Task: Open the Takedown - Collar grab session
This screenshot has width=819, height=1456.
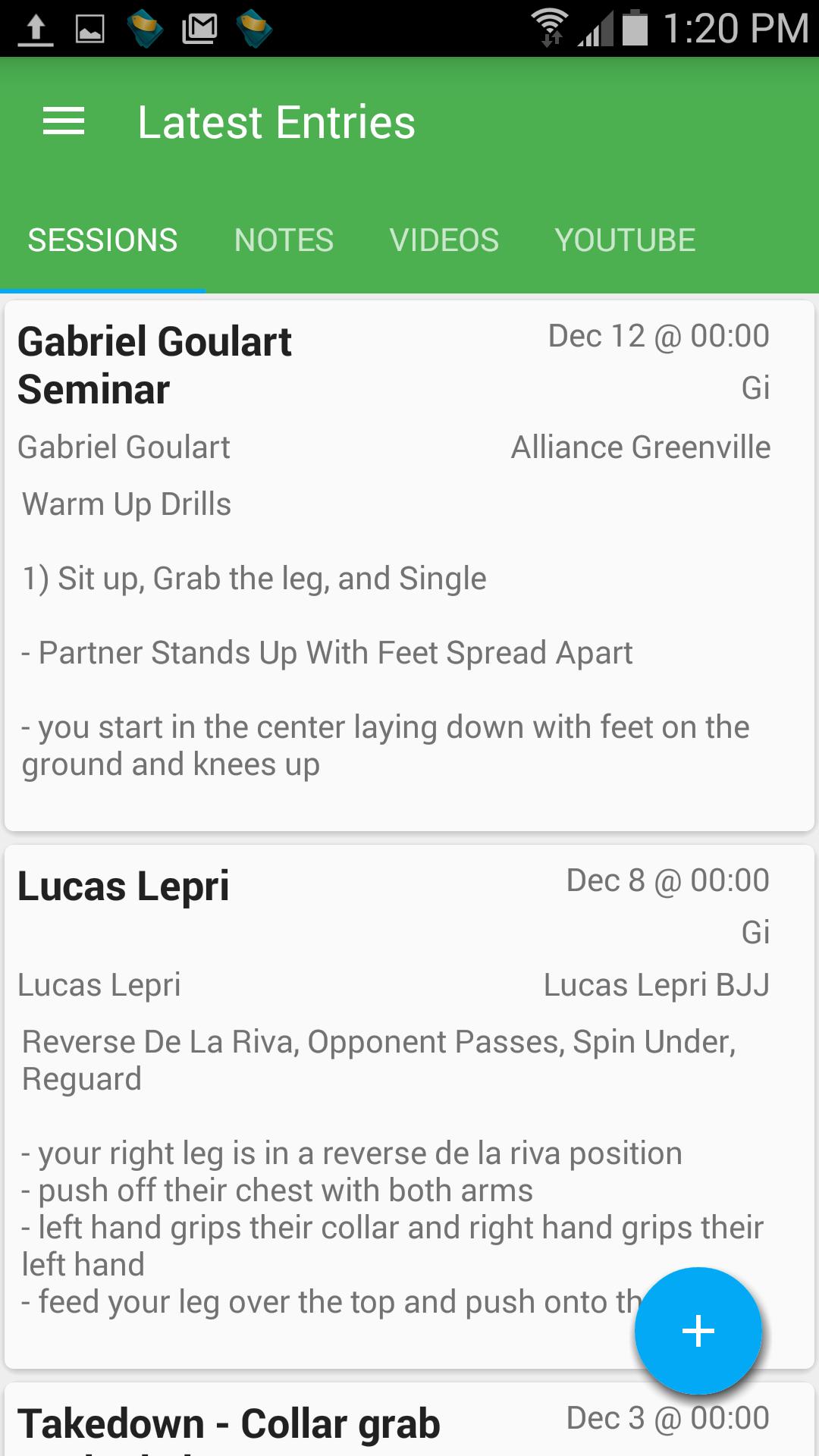Action: (229, 1424)
